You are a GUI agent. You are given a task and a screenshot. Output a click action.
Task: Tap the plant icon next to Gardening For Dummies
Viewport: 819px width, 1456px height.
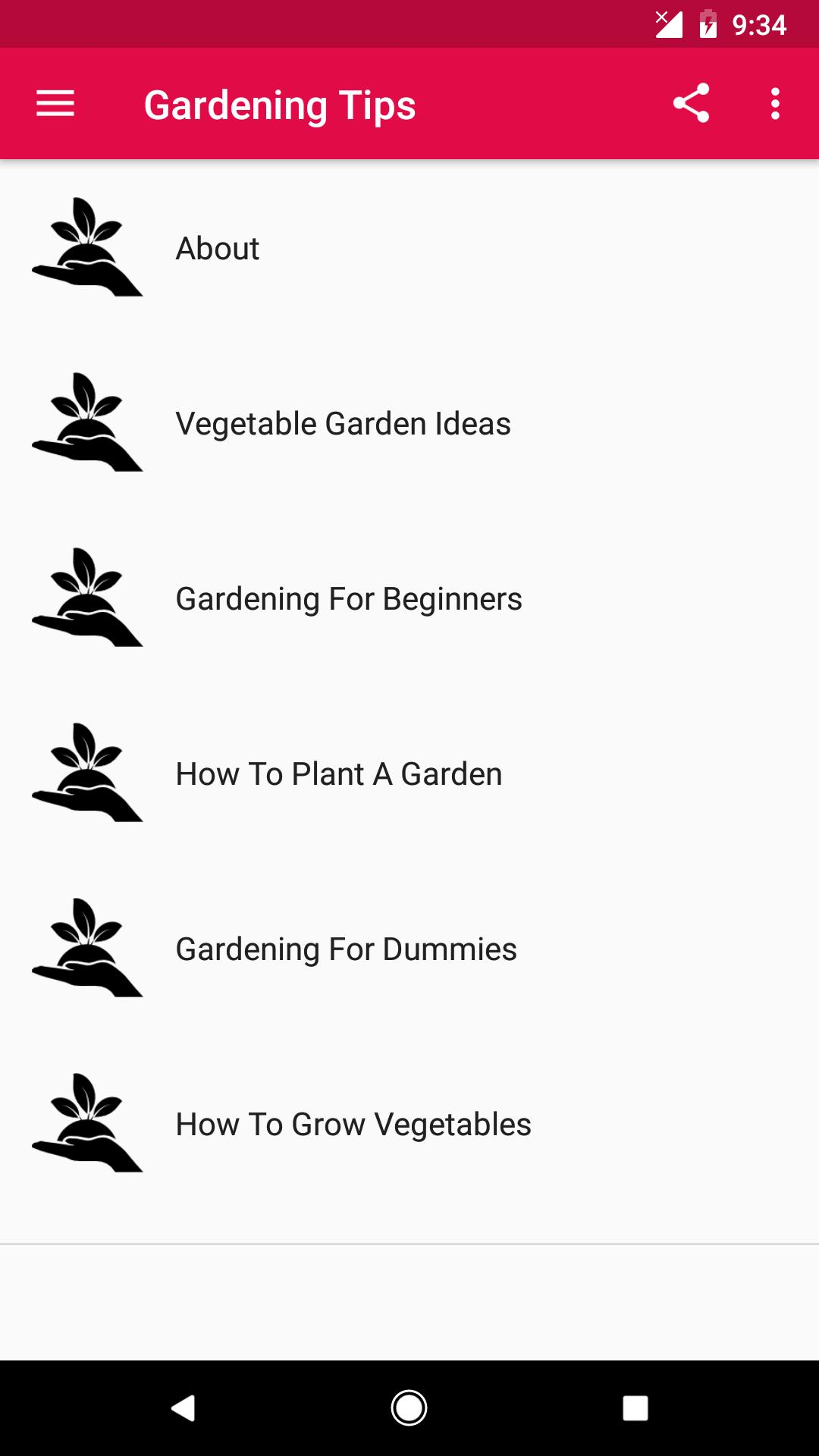(87, 948)
